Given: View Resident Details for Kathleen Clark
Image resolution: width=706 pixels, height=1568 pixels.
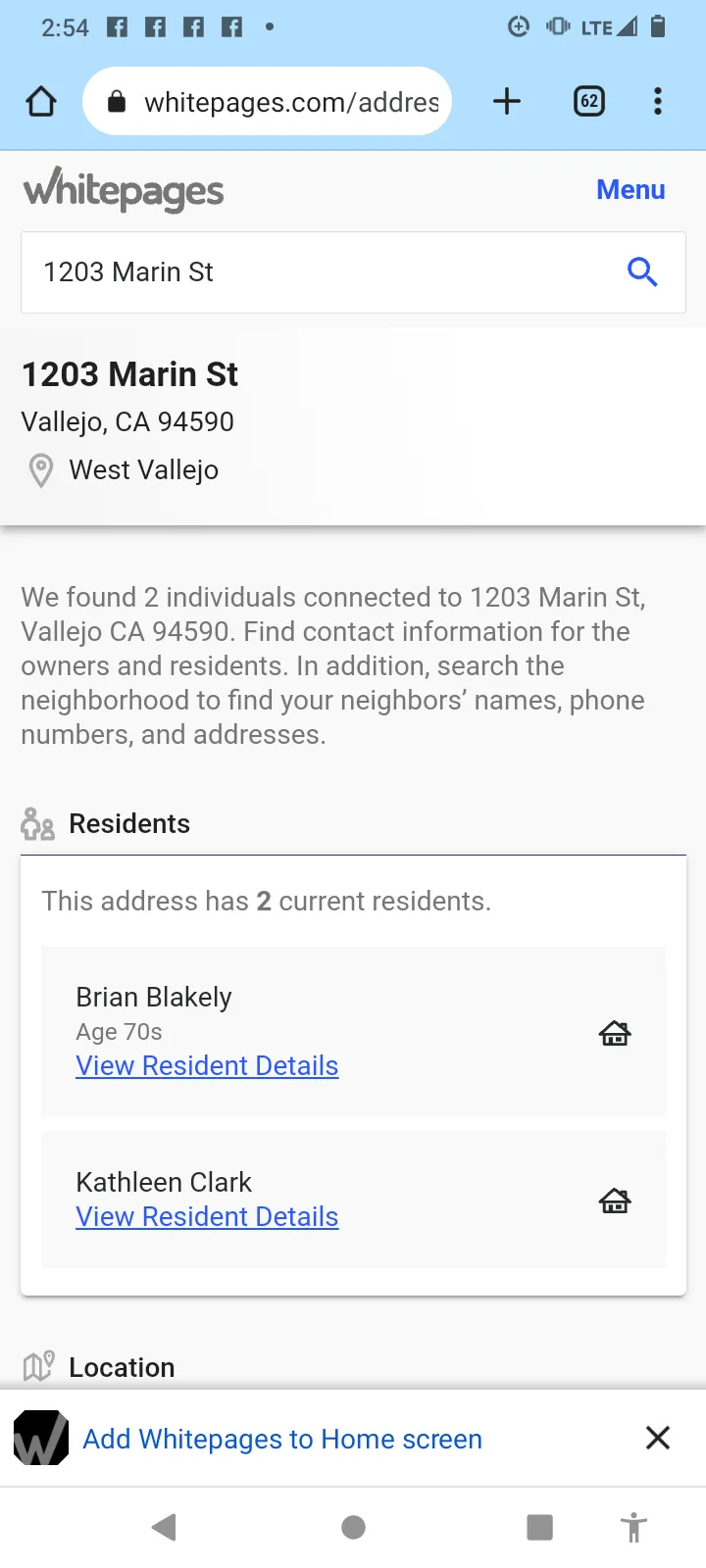Looking at the screenshot, I should tap(207, 1216).
